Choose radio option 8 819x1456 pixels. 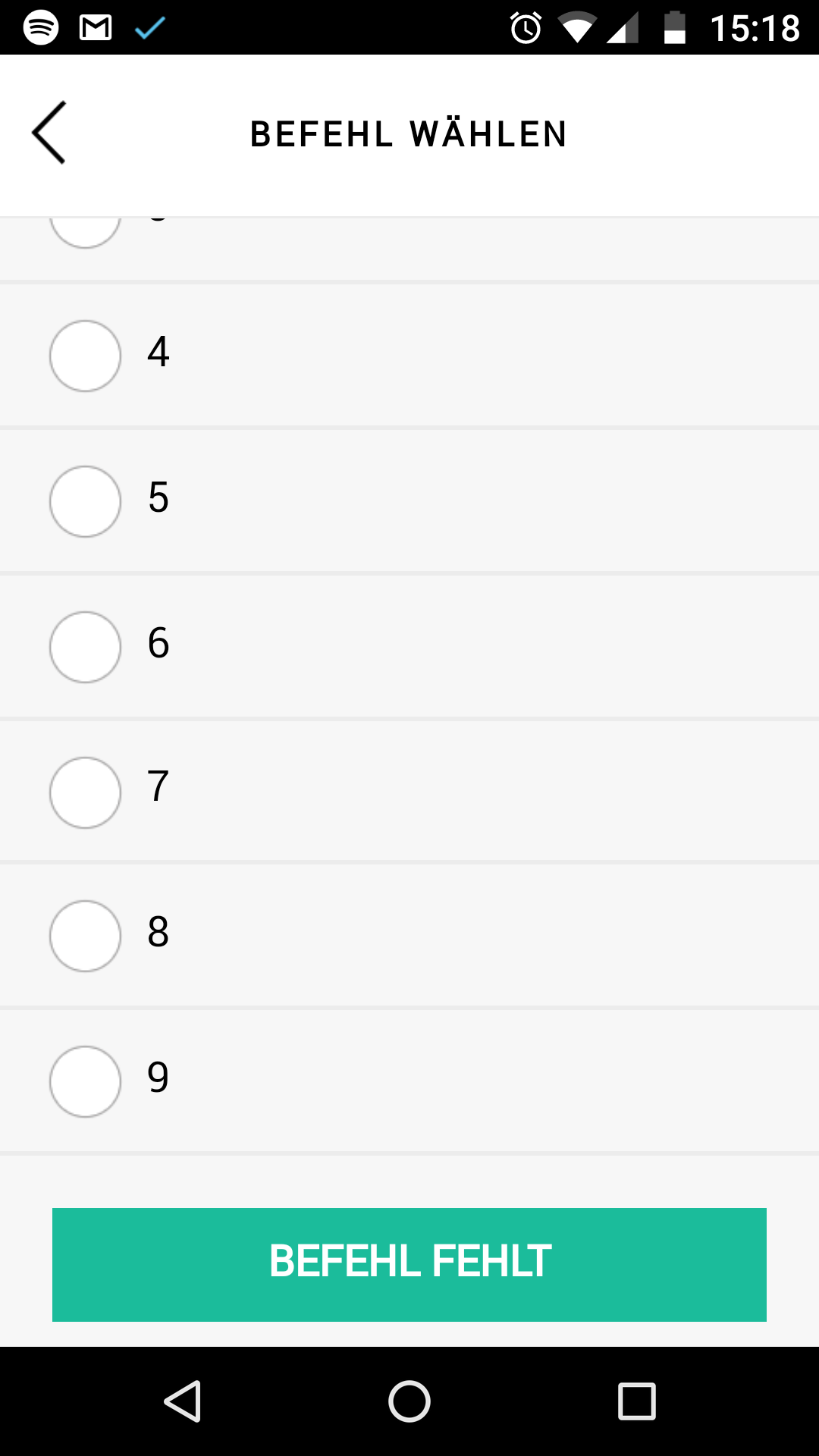pyautogui.click(x=85, y=936)
